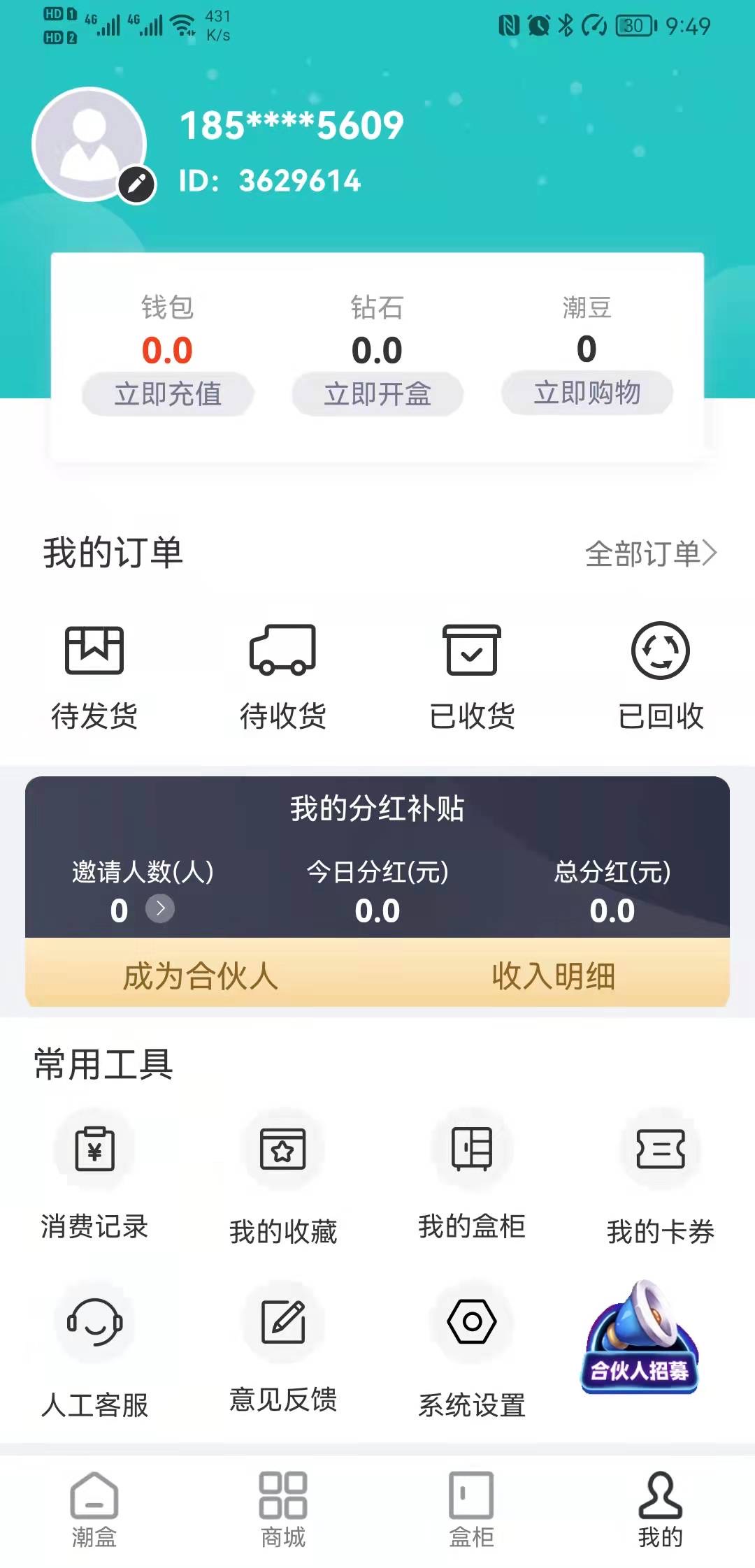755x1568 pixels.
Task: Edit the profile avatar via pencil icon
Action: tap(136, 184)
